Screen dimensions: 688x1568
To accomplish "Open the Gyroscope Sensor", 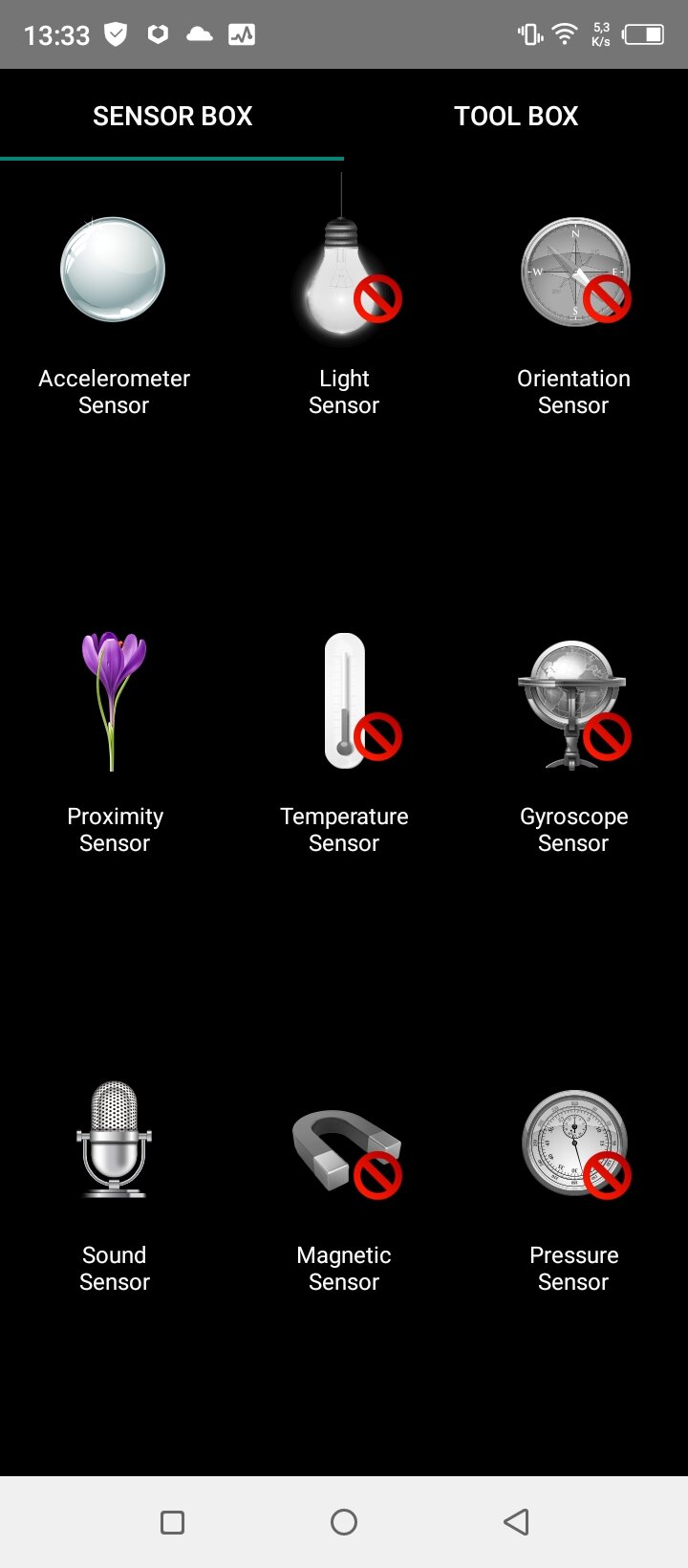I will (x=573, y=741).
